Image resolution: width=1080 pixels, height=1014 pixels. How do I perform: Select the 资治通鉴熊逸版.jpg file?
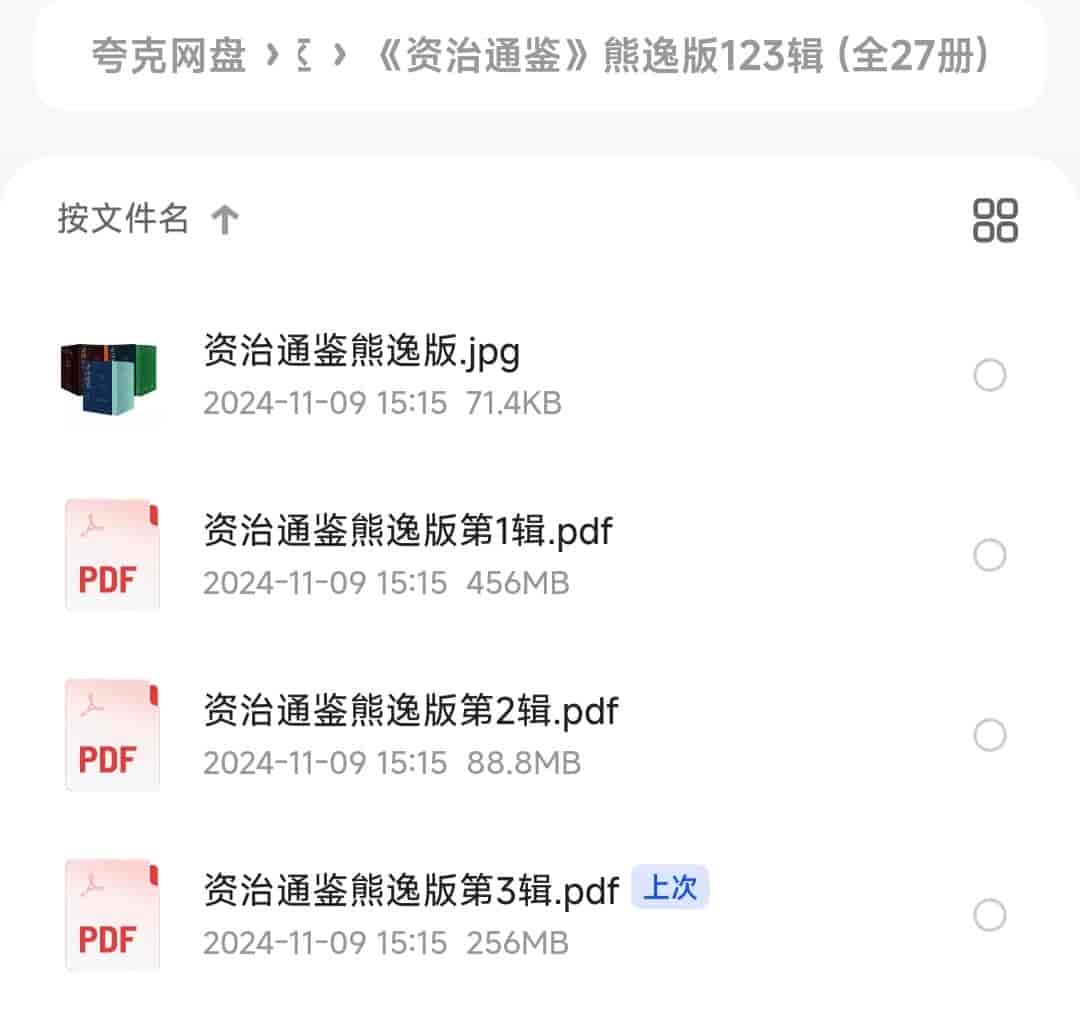(x=989, y=376)
